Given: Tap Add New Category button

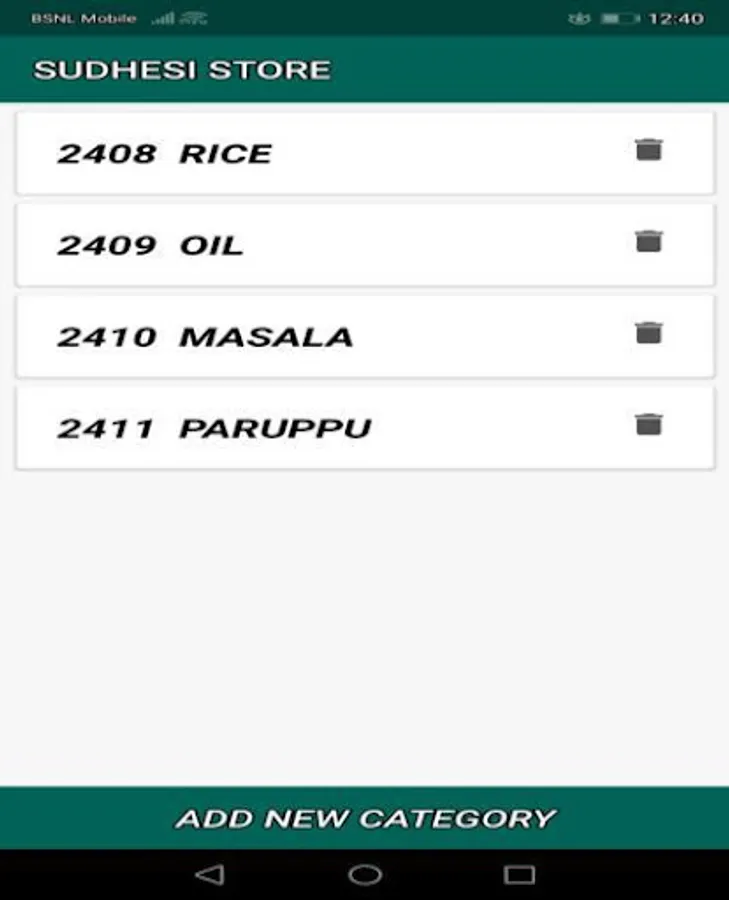Looking at the screenshot, I should point(364,818).
